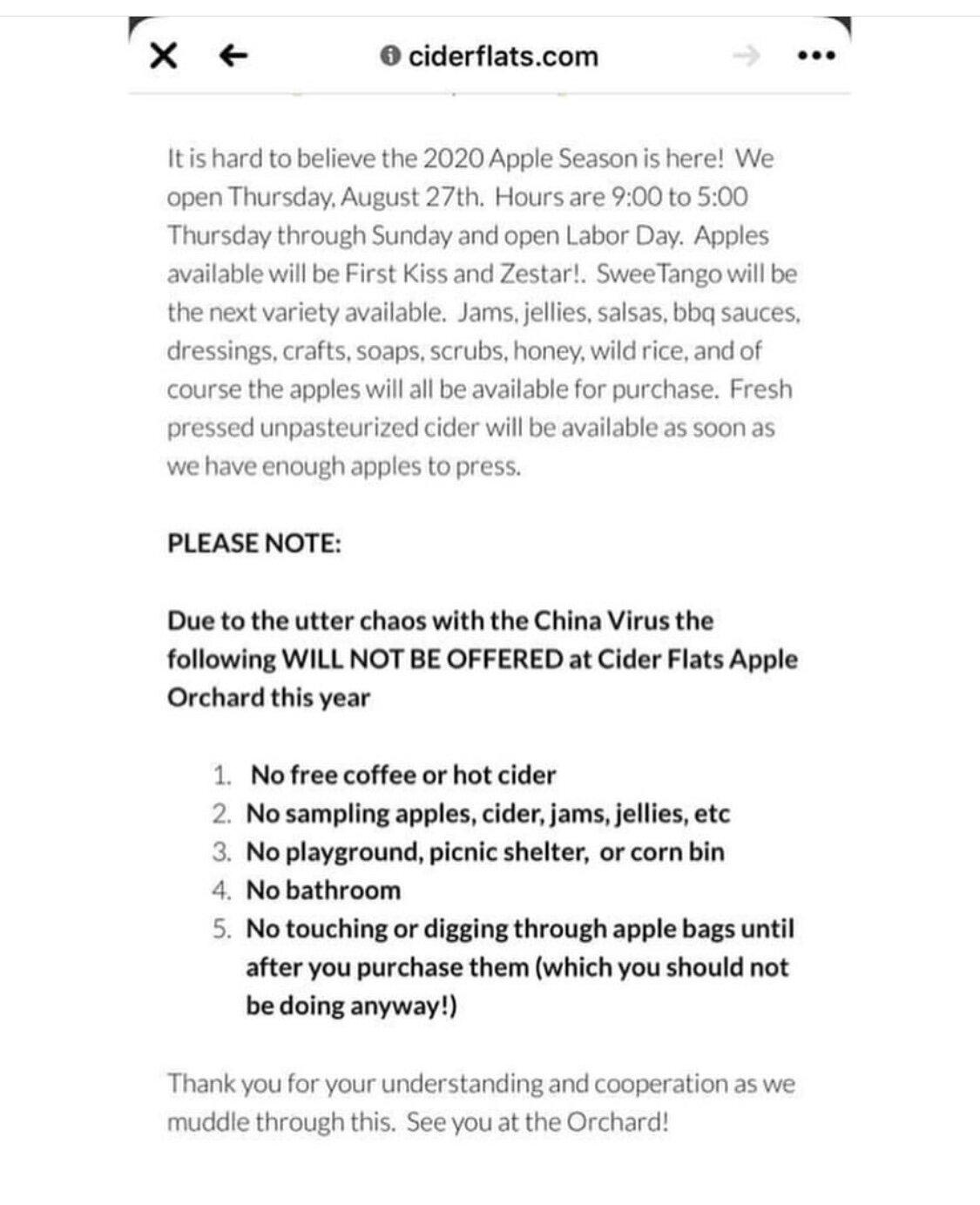Go forward to the next page
Screen dimensions: 980x1205
[x=746, y=57]
